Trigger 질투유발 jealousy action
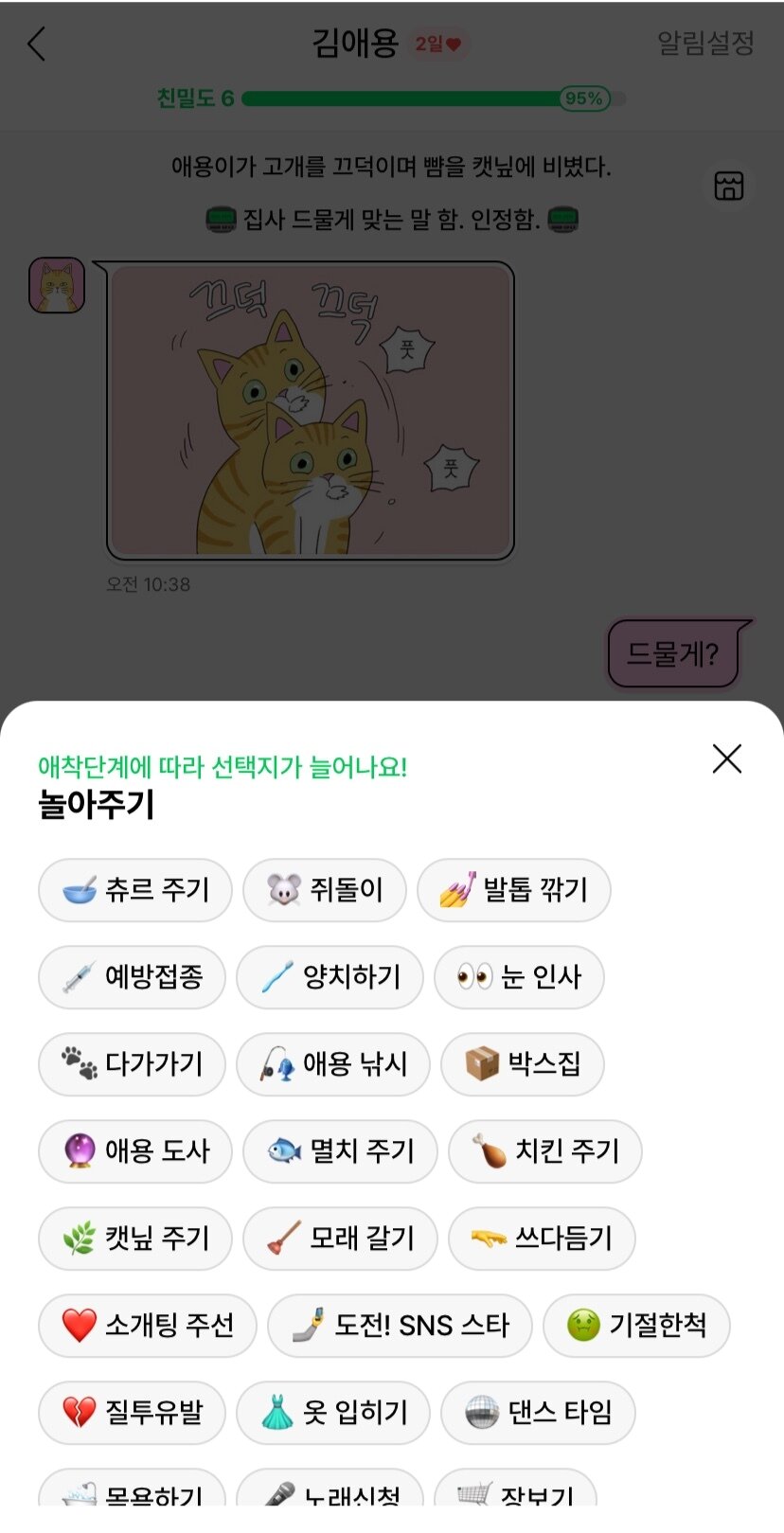Screen dimensions: 784x1533 click(131, 1413)
